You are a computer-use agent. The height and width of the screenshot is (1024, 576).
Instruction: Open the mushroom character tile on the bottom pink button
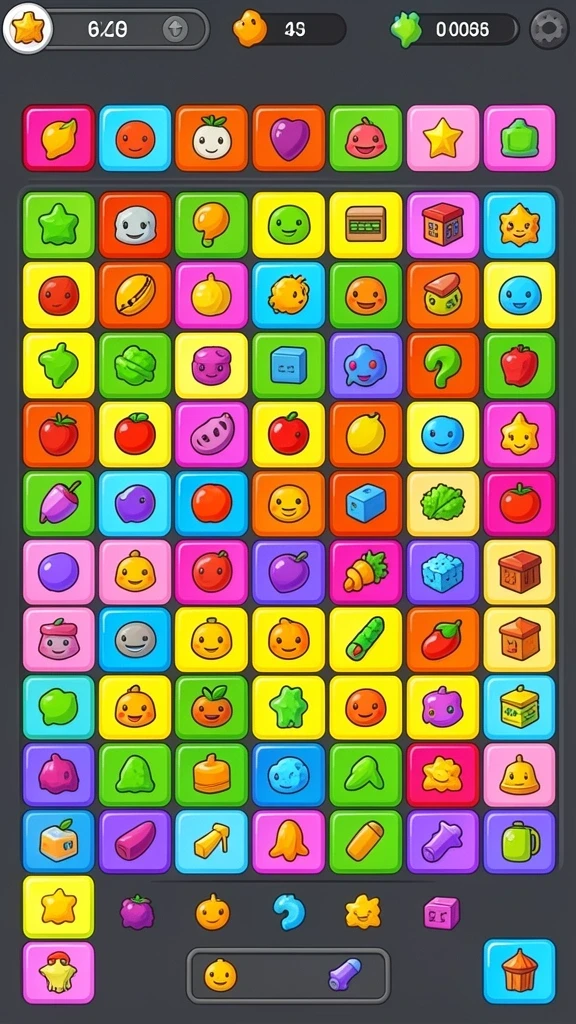coord(59,973)
